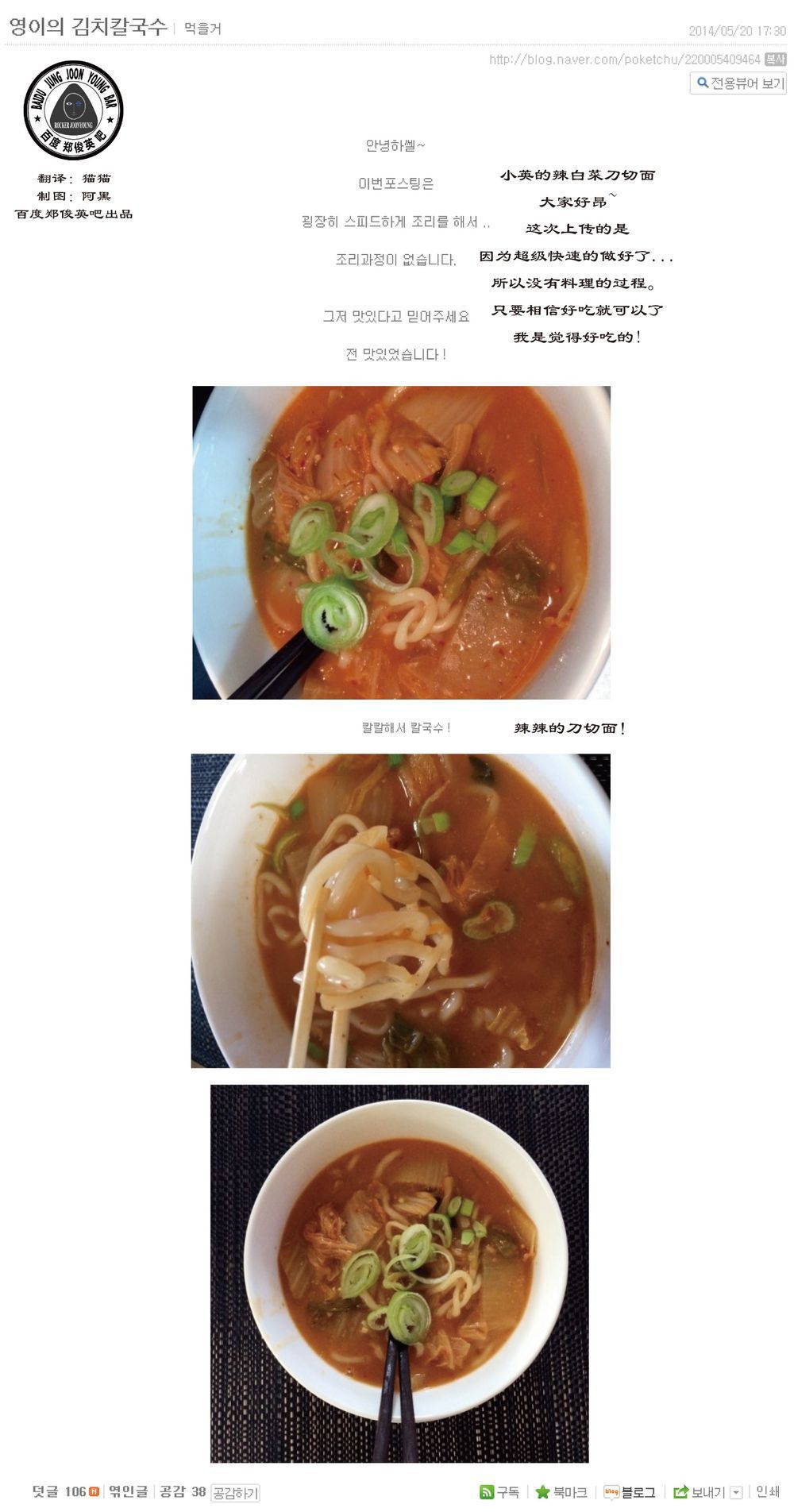794x1512 pixels.
Task: Open the 엮인글 trackbacks
Action: click(128, 1492)
